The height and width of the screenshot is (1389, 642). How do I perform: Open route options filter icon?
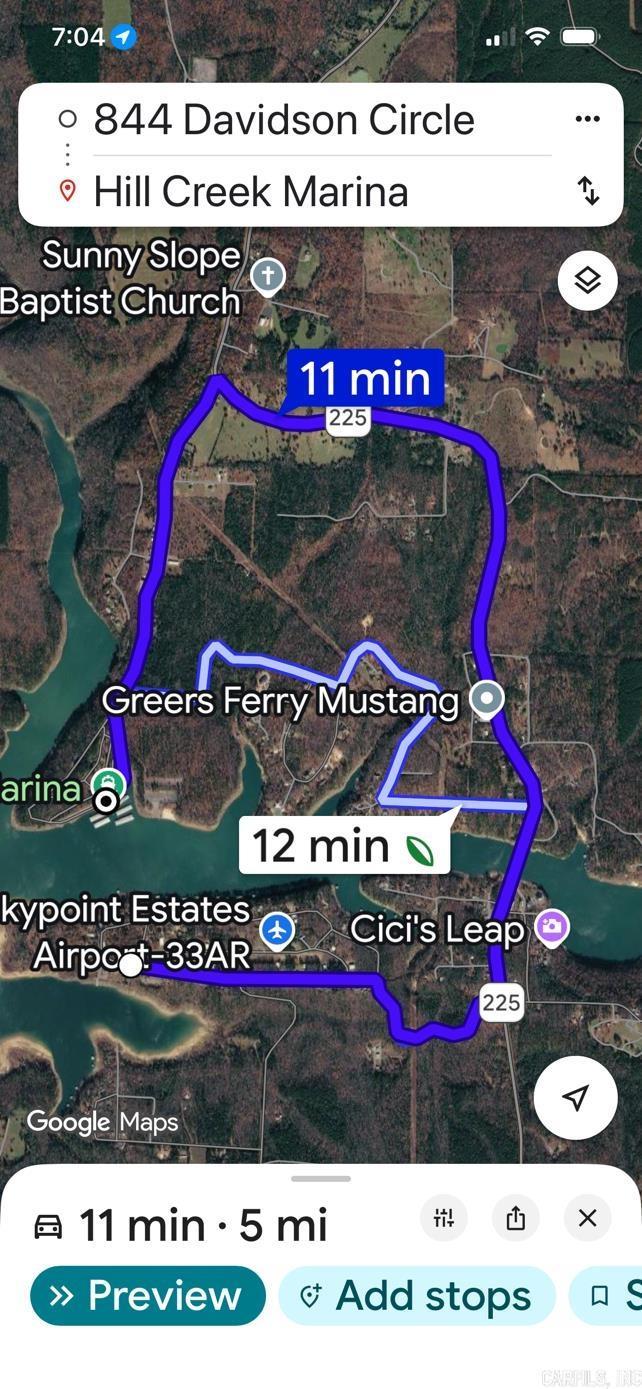444,1218
